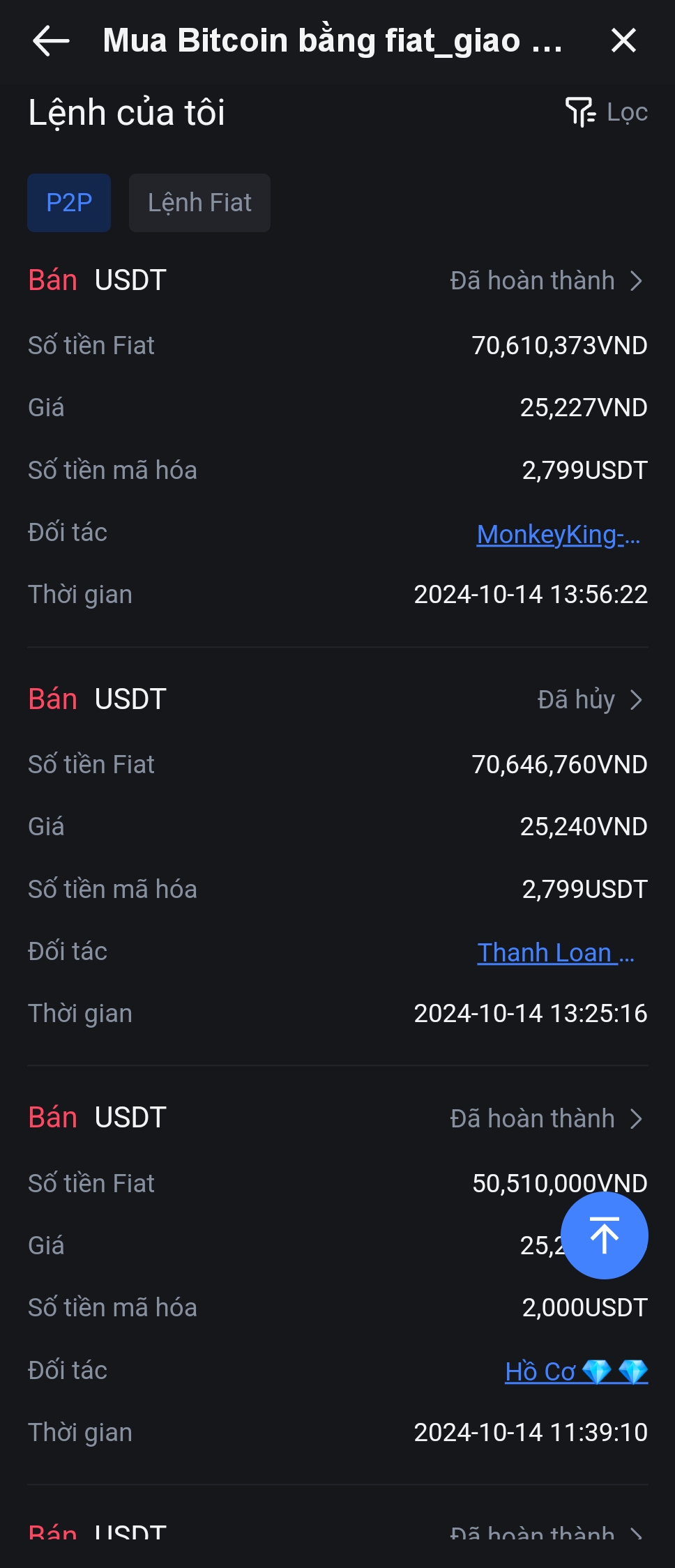View counterparty Hồ Cơ profile
The image size is (675, 1568).
pos(576,1372)
